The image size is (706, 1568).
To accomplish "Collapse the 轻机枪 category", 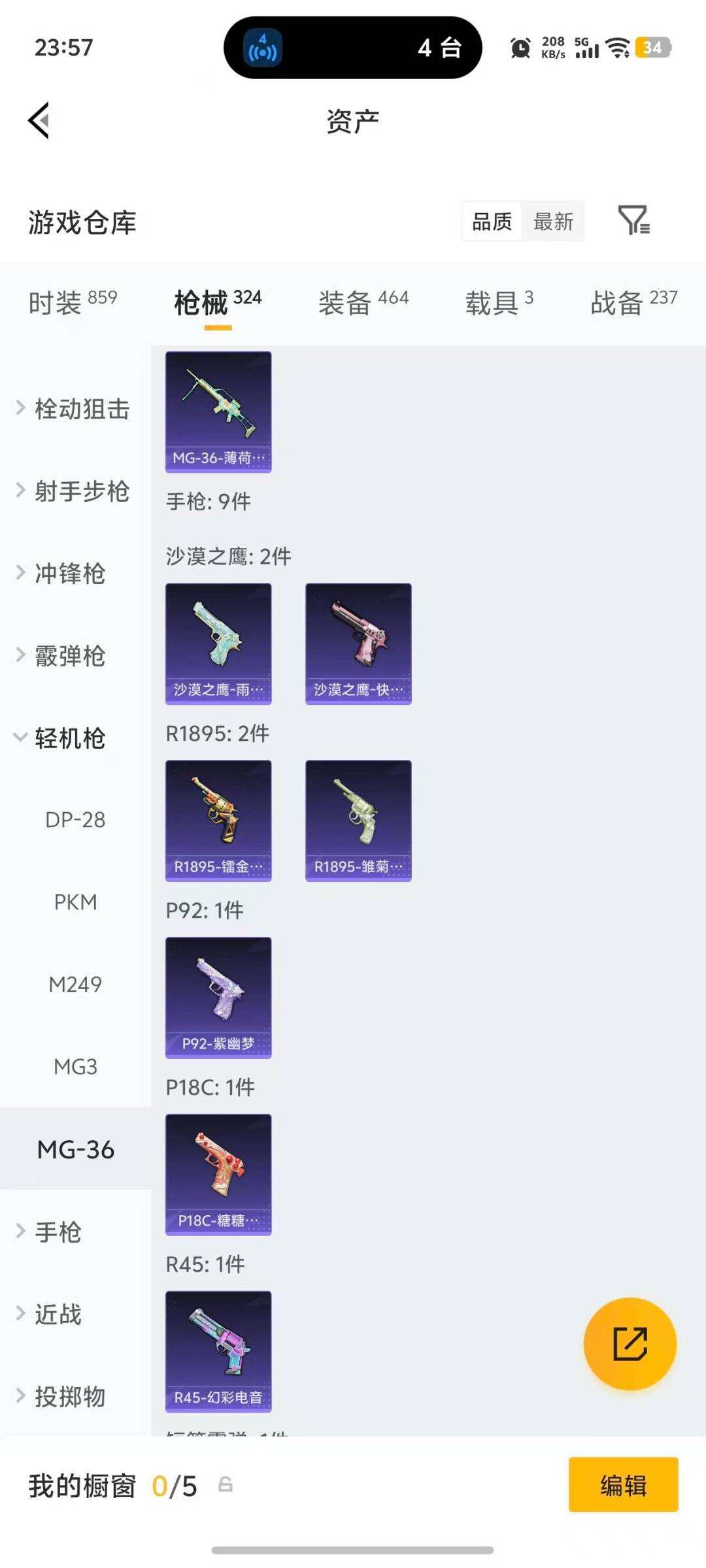I will tap(69, 739).
